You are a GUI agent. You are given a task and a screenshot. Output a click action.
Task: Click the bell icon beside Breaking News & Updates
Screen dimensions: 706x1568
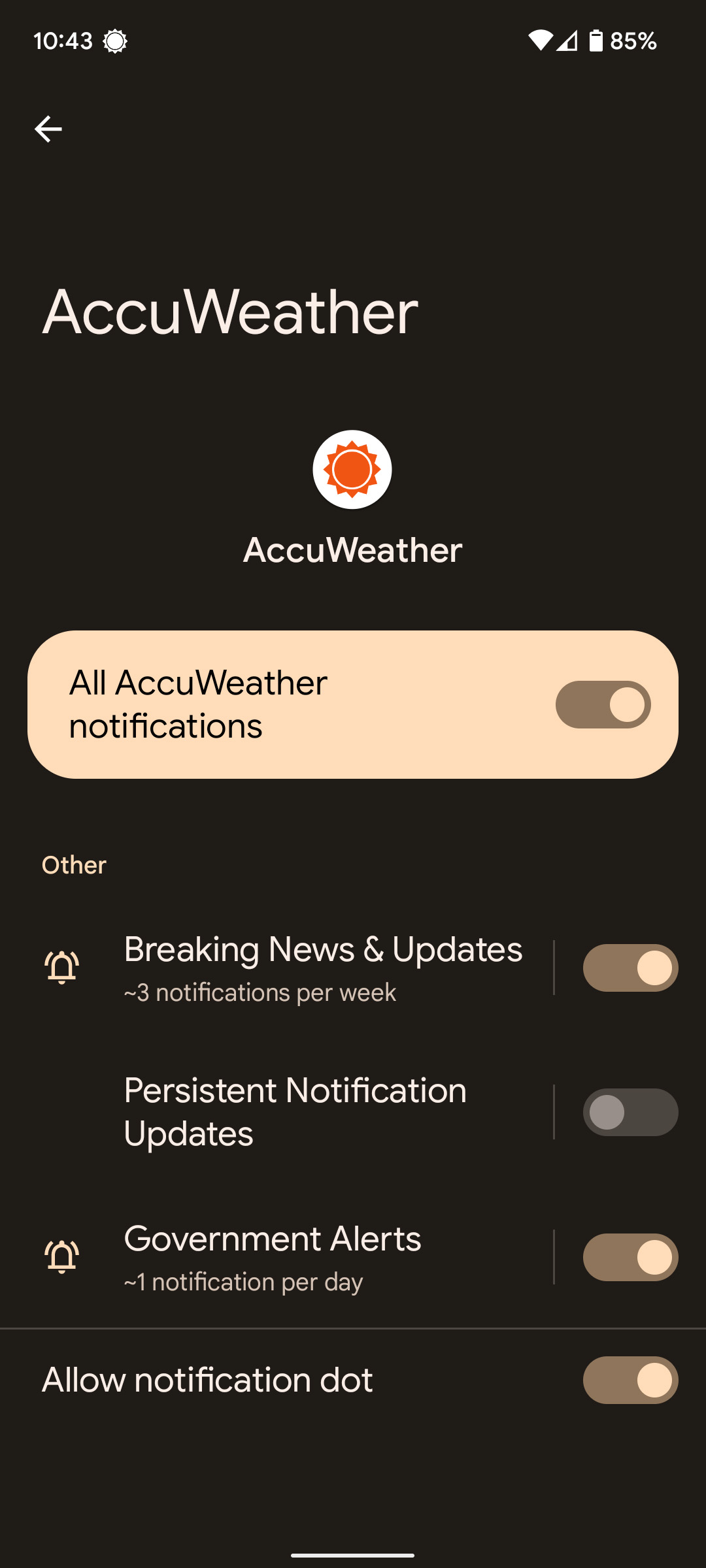(x=62, y=968)
